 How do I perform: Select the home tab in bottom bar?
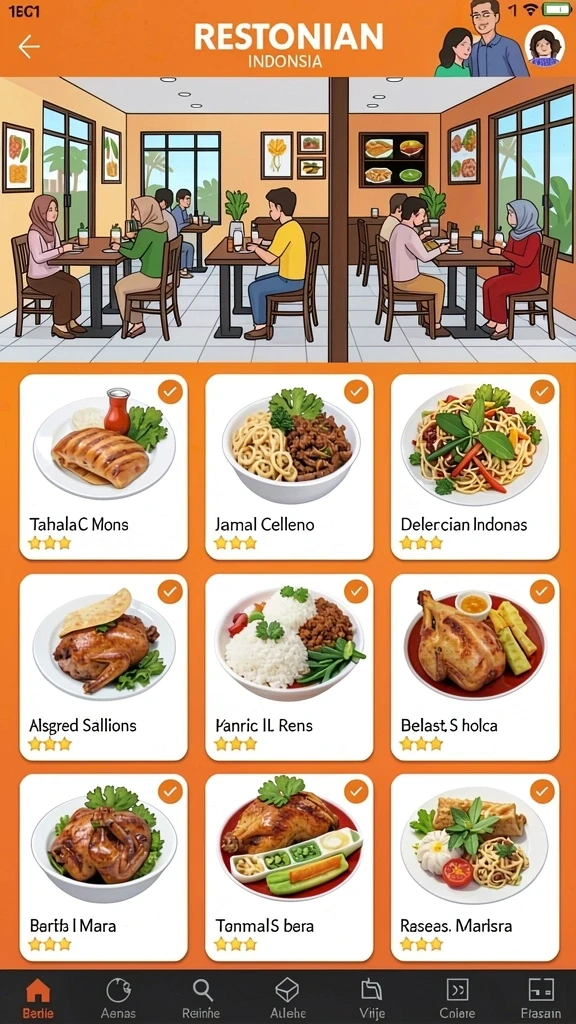click(x=37, y=997)
